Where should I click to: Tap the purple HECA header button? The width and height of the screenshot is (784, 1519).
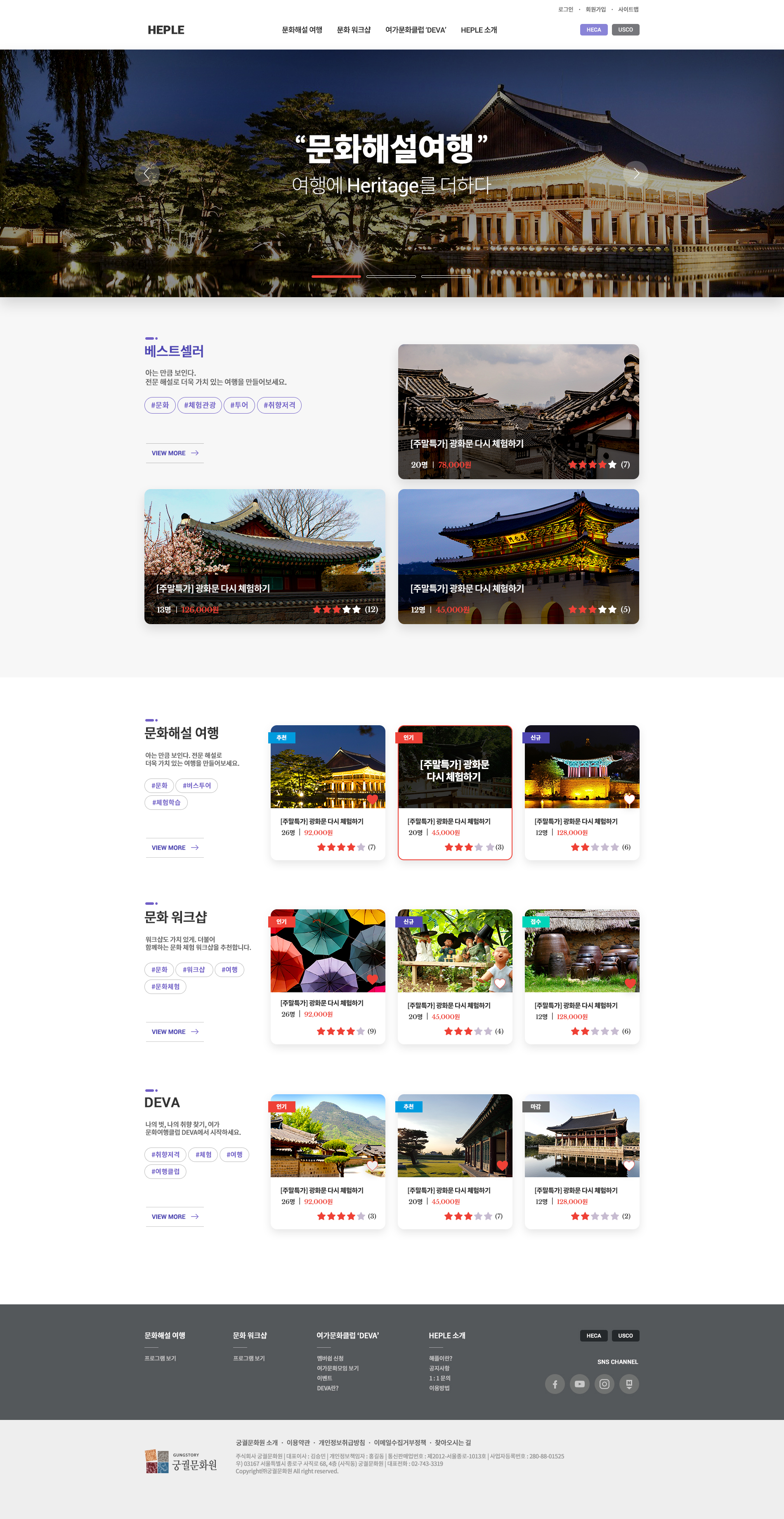click(594, 29)
